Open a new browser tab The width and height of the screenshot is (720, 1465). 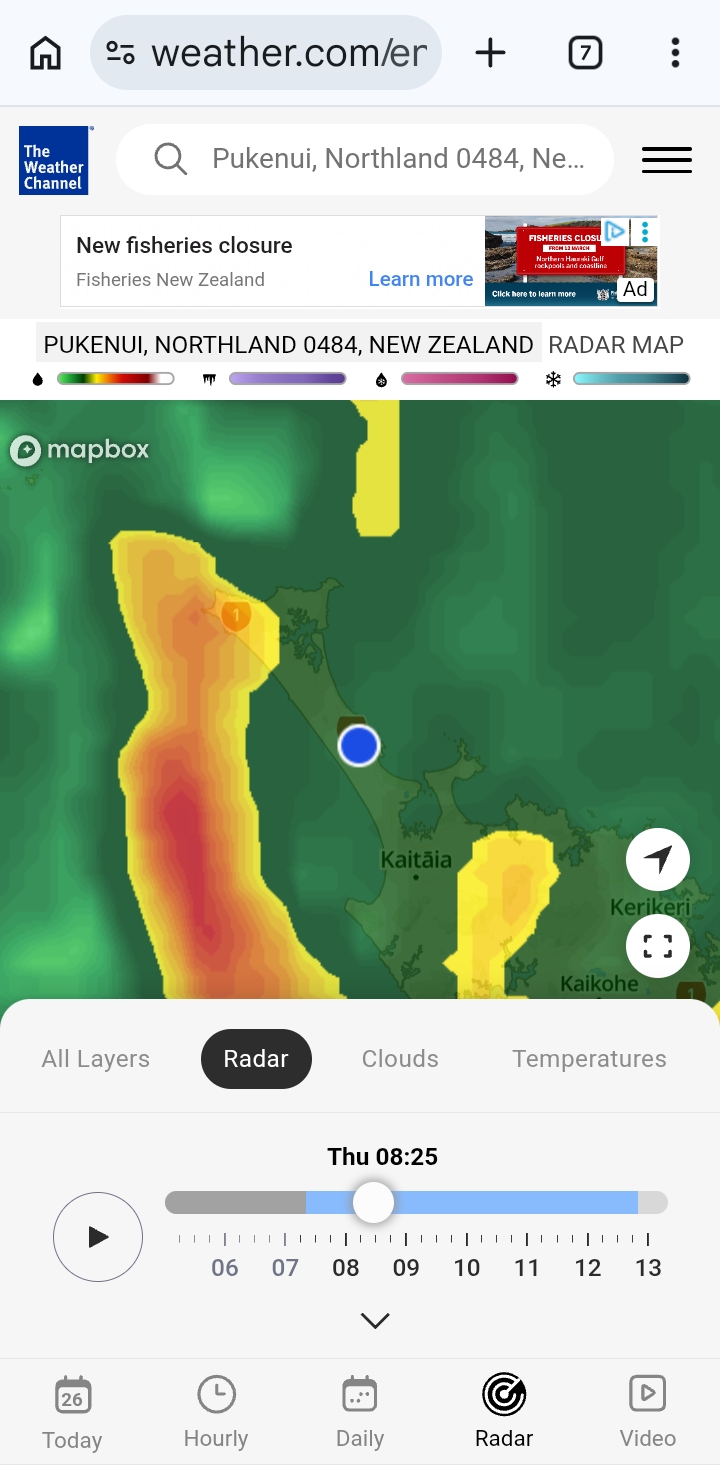[490, 53]
